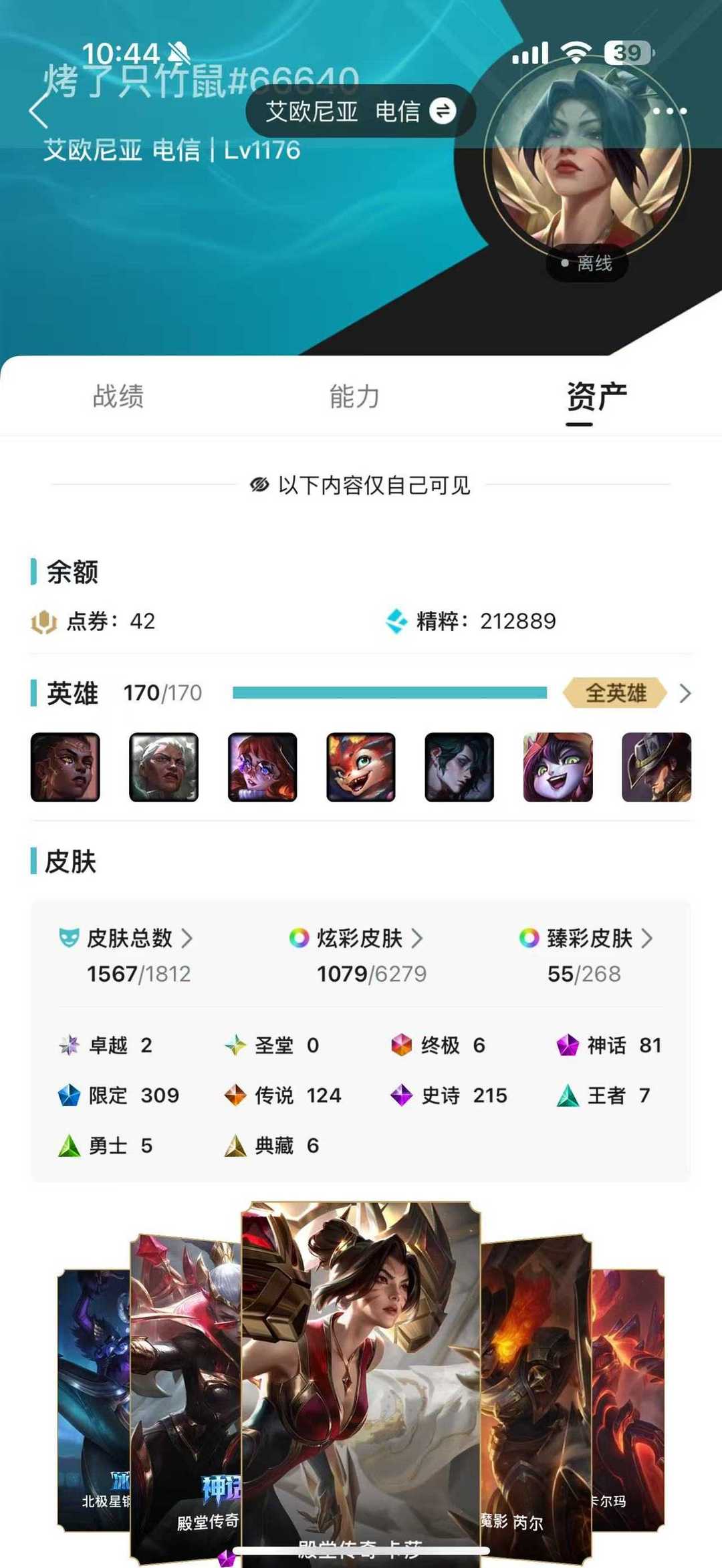The image size is (722, 1568).
Task: Switch to the 战绩 tab
Action: point(118,396)
